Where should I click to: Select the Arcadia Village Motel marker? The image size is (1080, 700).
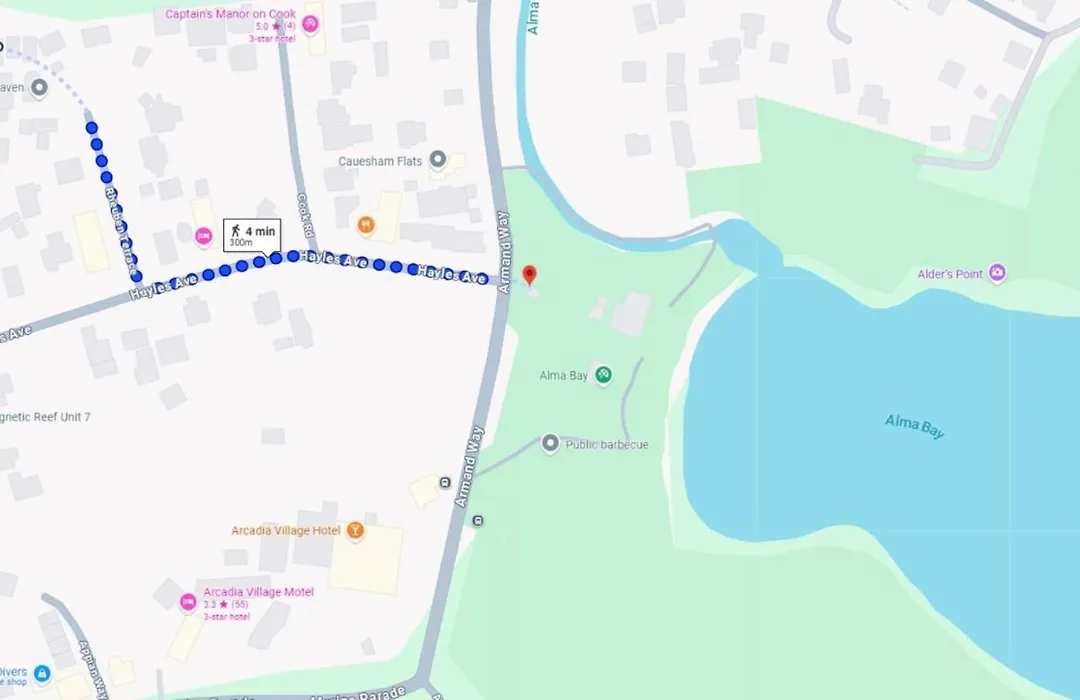click(x=187, y=602)
